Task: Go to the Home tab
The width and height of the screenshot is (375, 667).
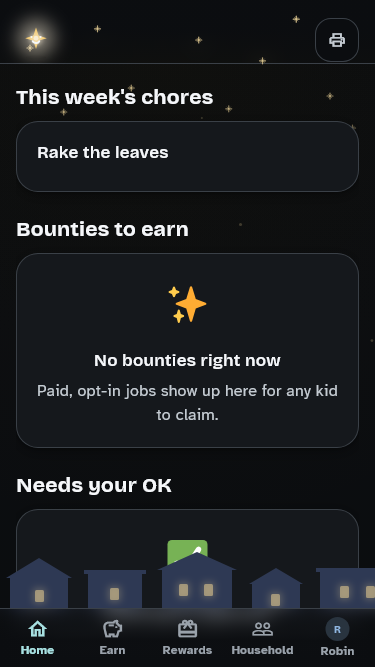Action: coord(37,637)
